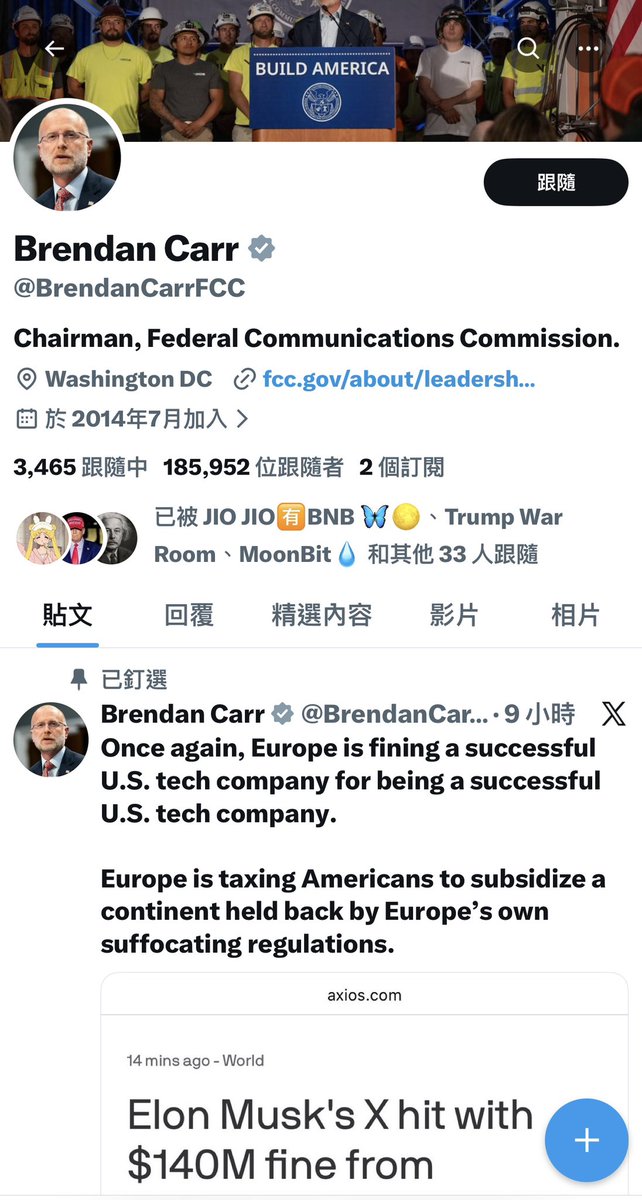Switch to the 精選內容 tab
Screen dimensions: 642x1200
(x=322, y=615)
